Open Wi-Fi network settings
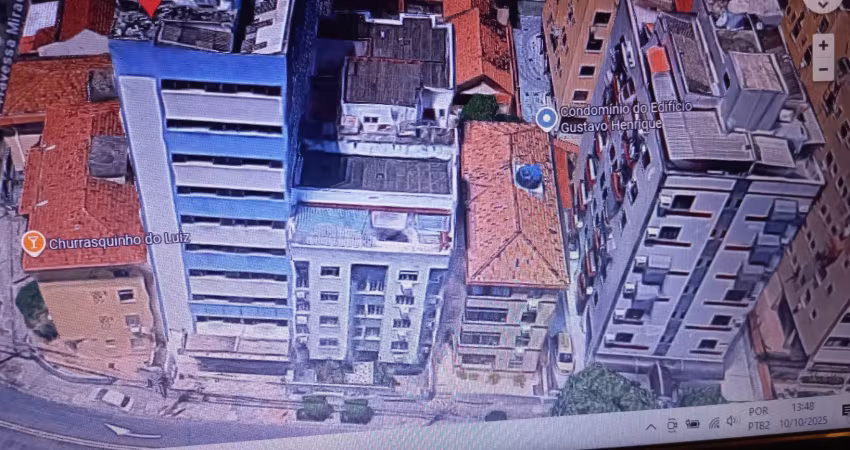The width and height of the screenshot is (850, 450). point(713,423)
